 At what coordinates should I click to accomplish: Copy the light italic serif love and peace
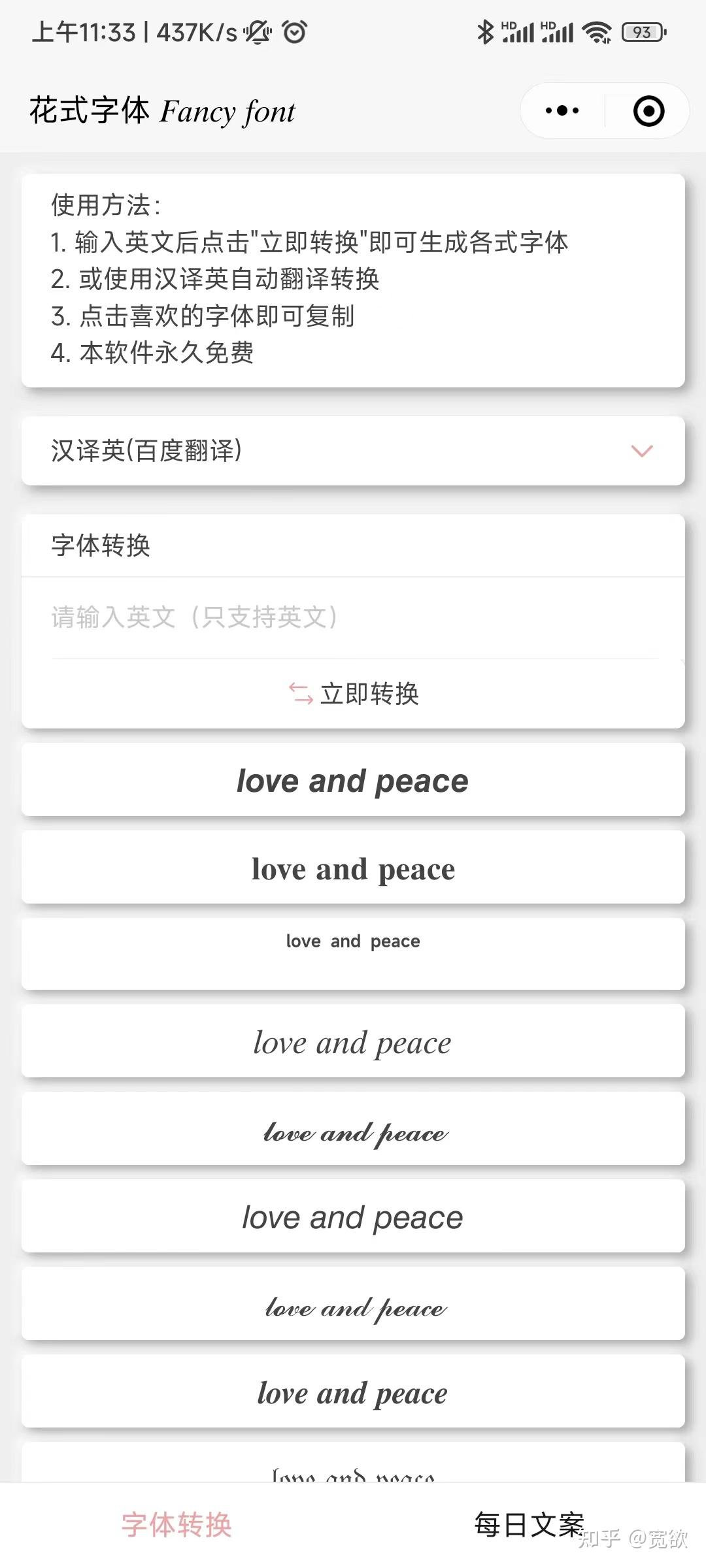[353, 1041]
